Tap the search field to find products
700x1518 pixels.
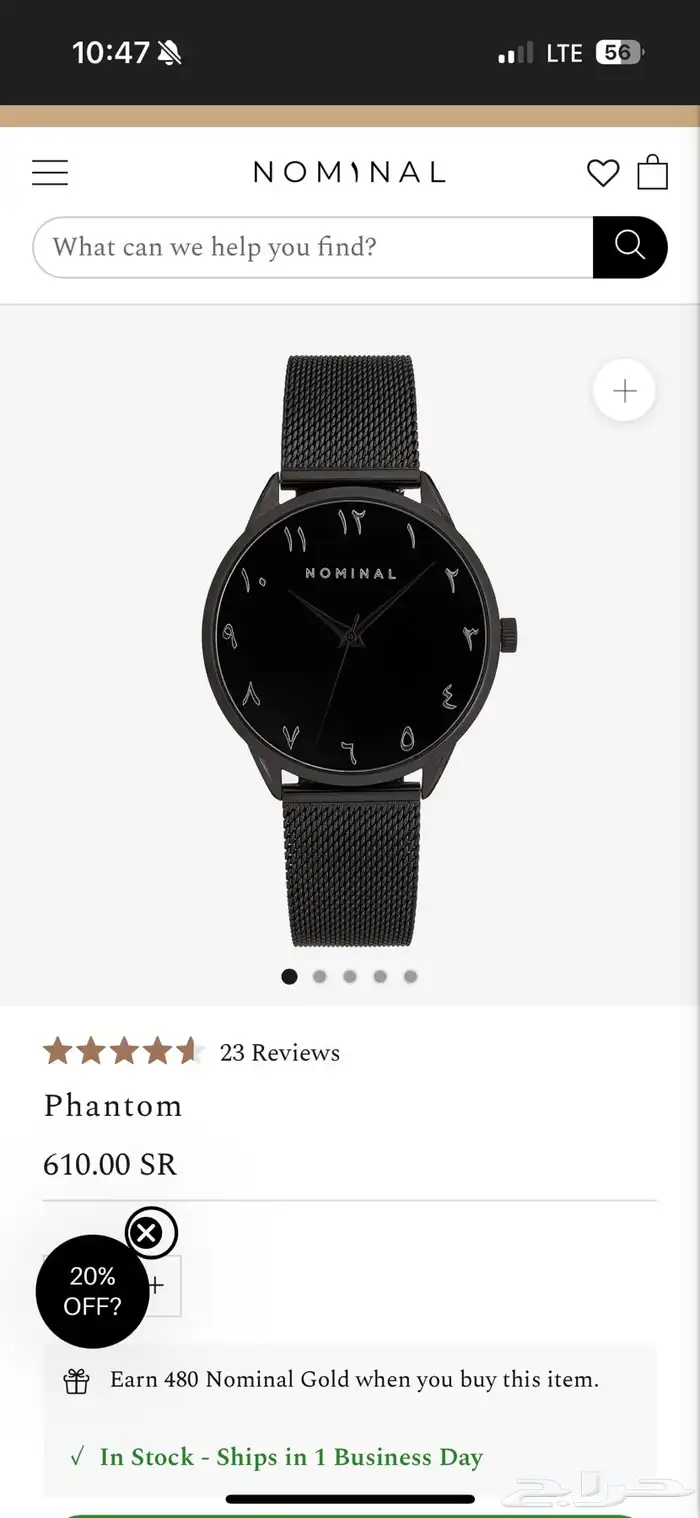pos(312,247)
